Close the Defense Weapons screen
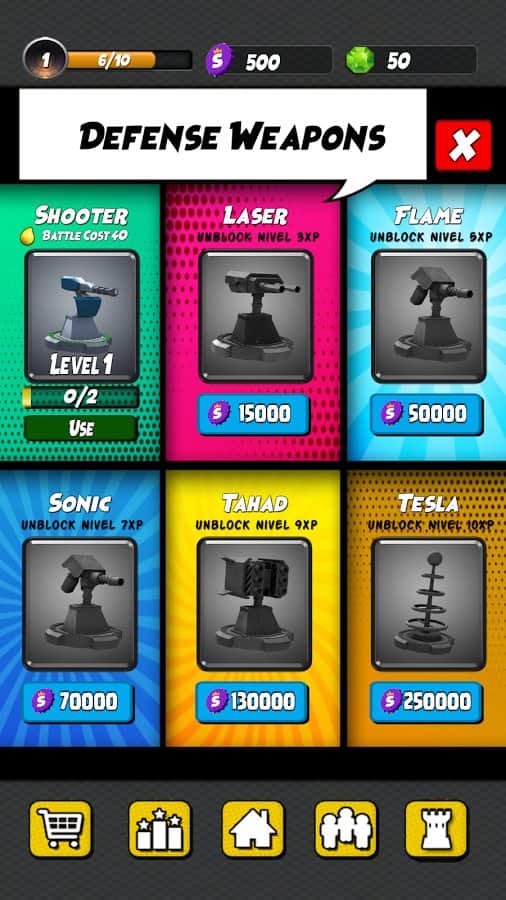This screenshot has height=900, width=506. point(463,145)
